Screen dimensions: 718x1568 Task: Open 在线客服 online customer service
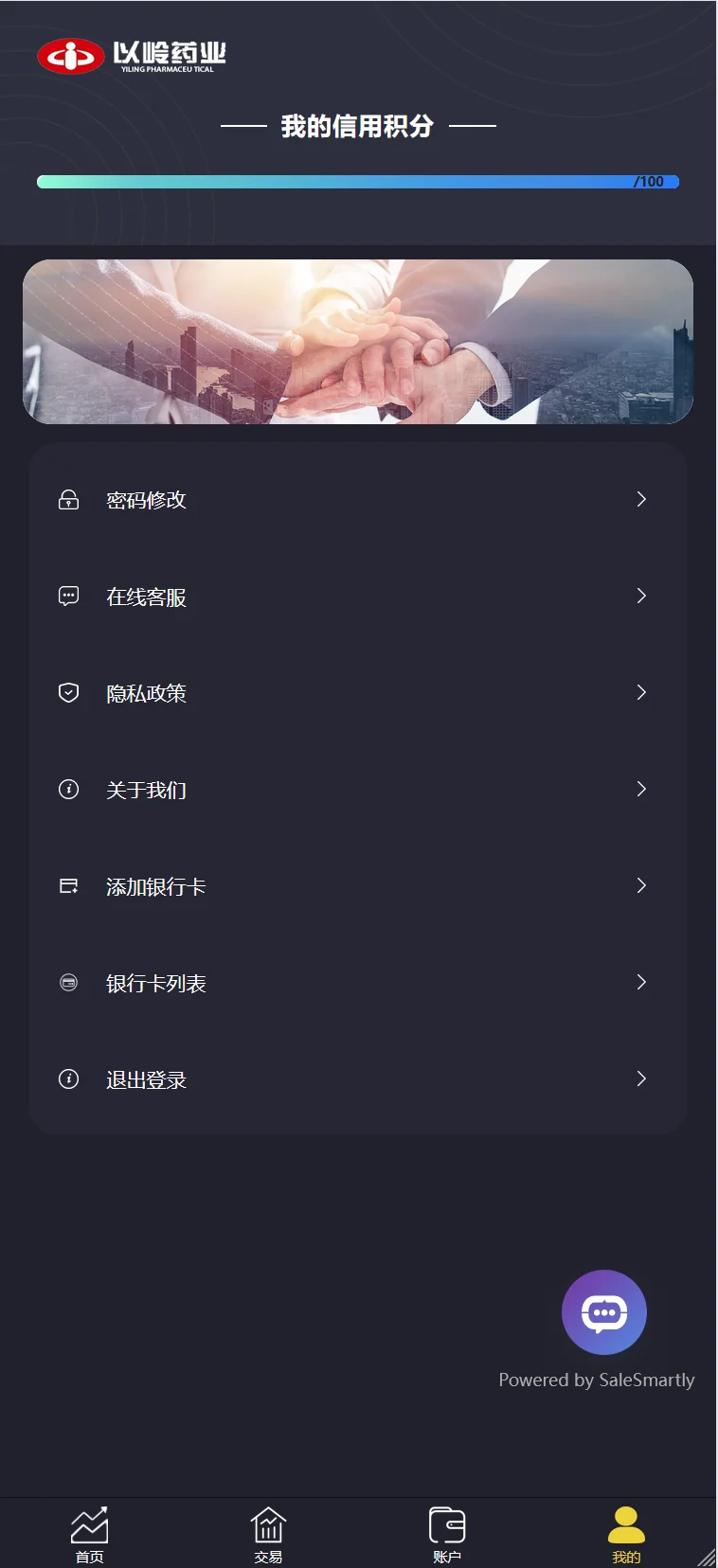tap(357, 597)
